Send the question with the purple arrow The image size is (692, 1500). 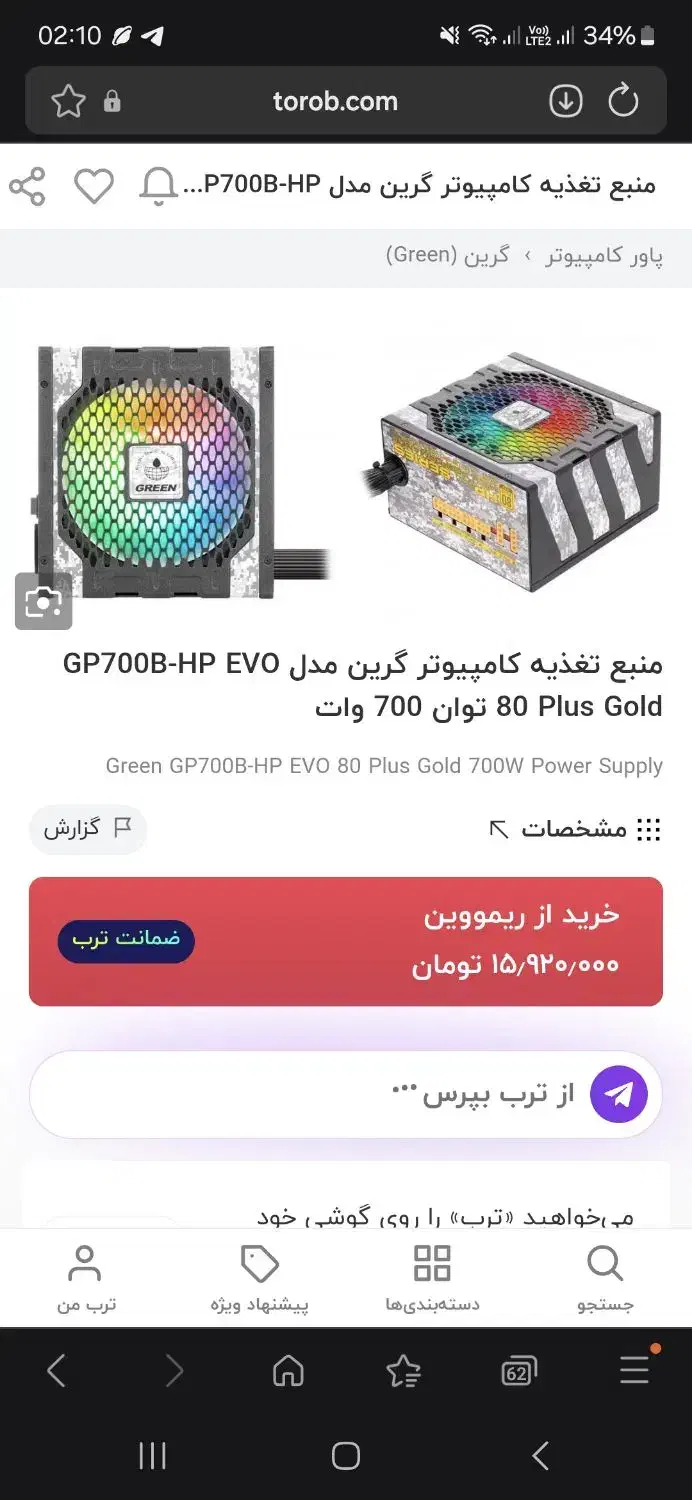[x=619, y=1094]
